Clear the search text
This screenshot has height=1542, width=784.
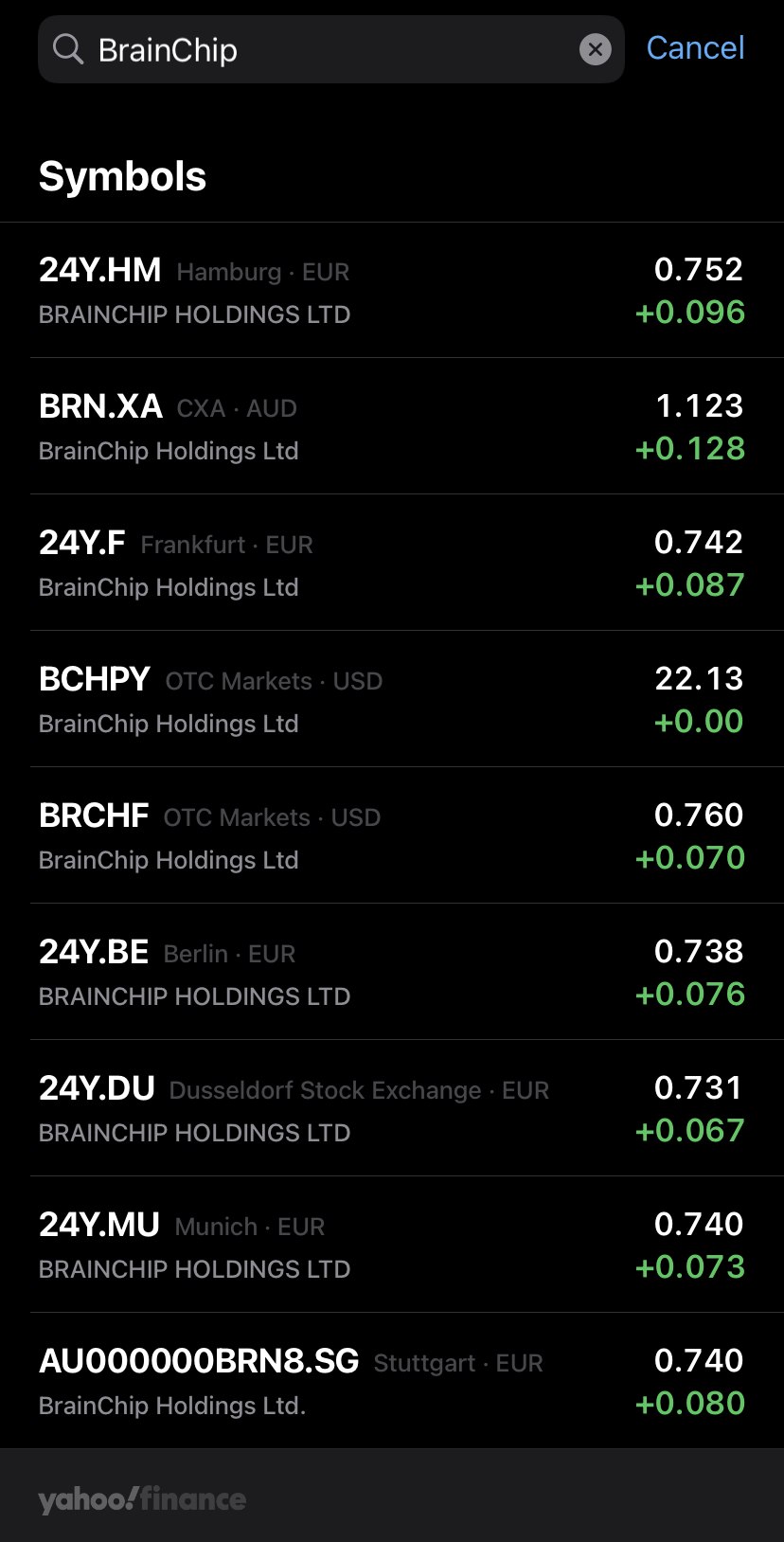[x=595, y=49]
